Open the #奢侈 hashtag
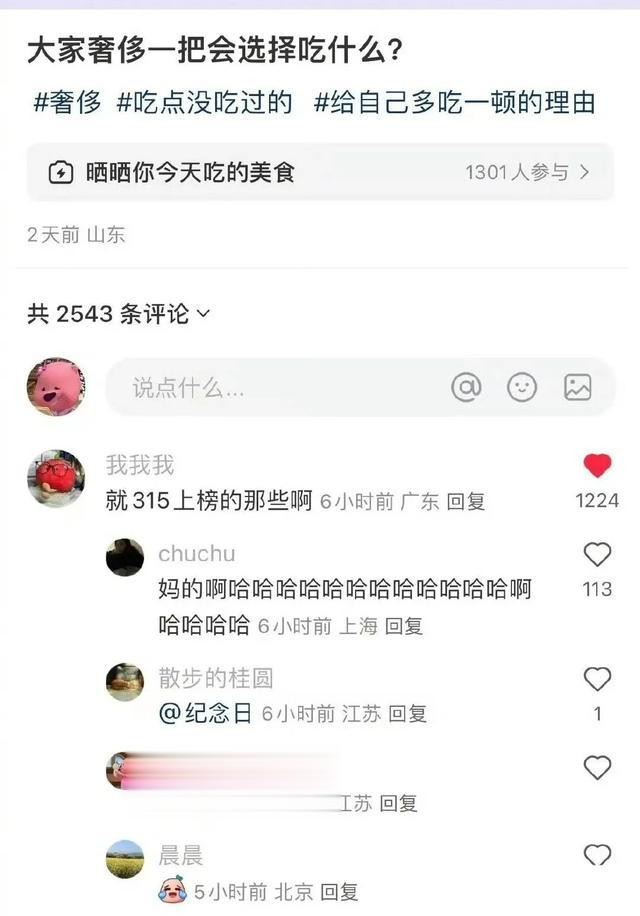Viewport: 640px width, 916px height. pyautogui.click(x=67, y=102)
